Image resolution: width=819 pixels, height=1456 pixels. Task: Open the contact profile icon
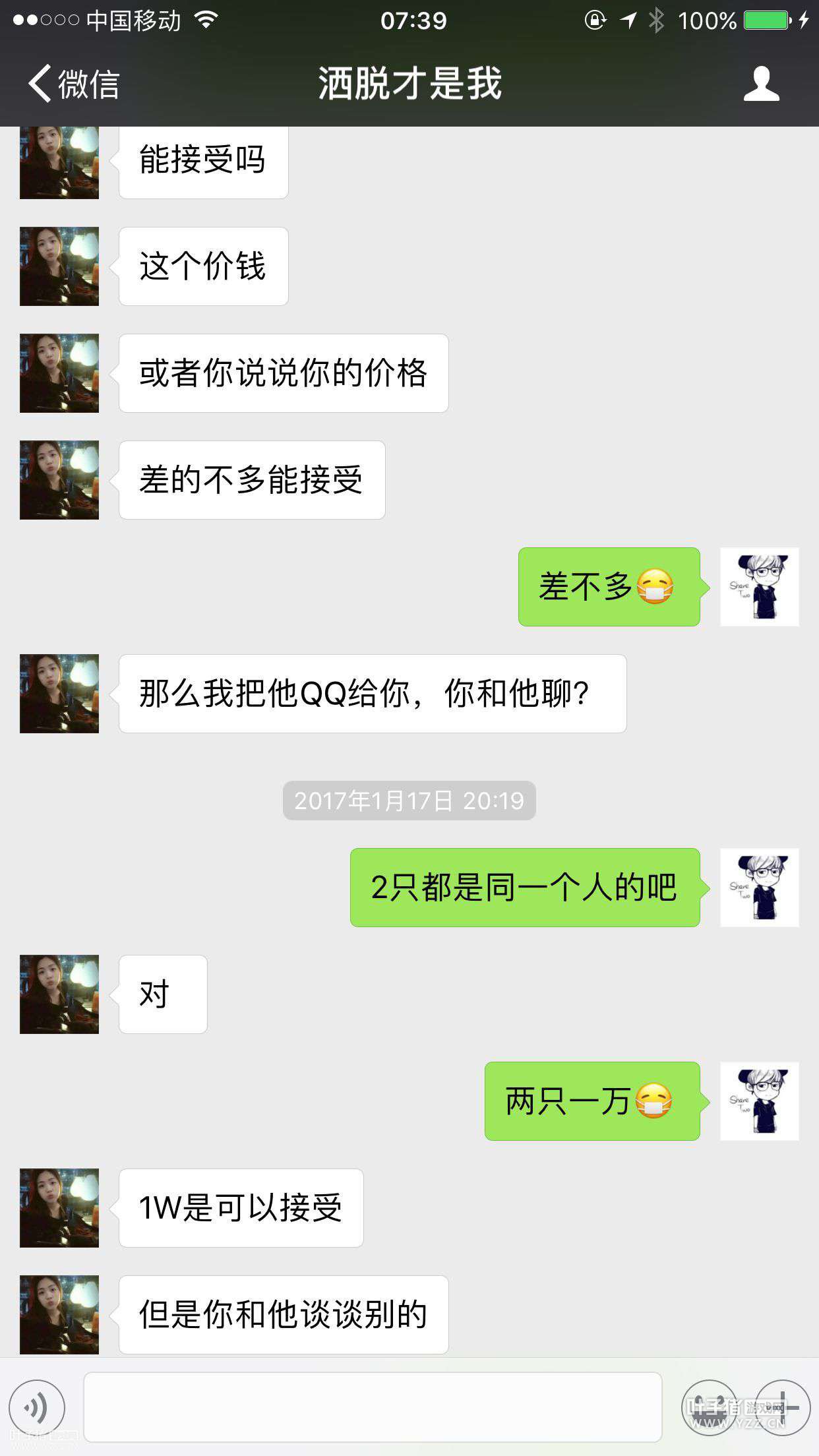click(x=762, y=84)
